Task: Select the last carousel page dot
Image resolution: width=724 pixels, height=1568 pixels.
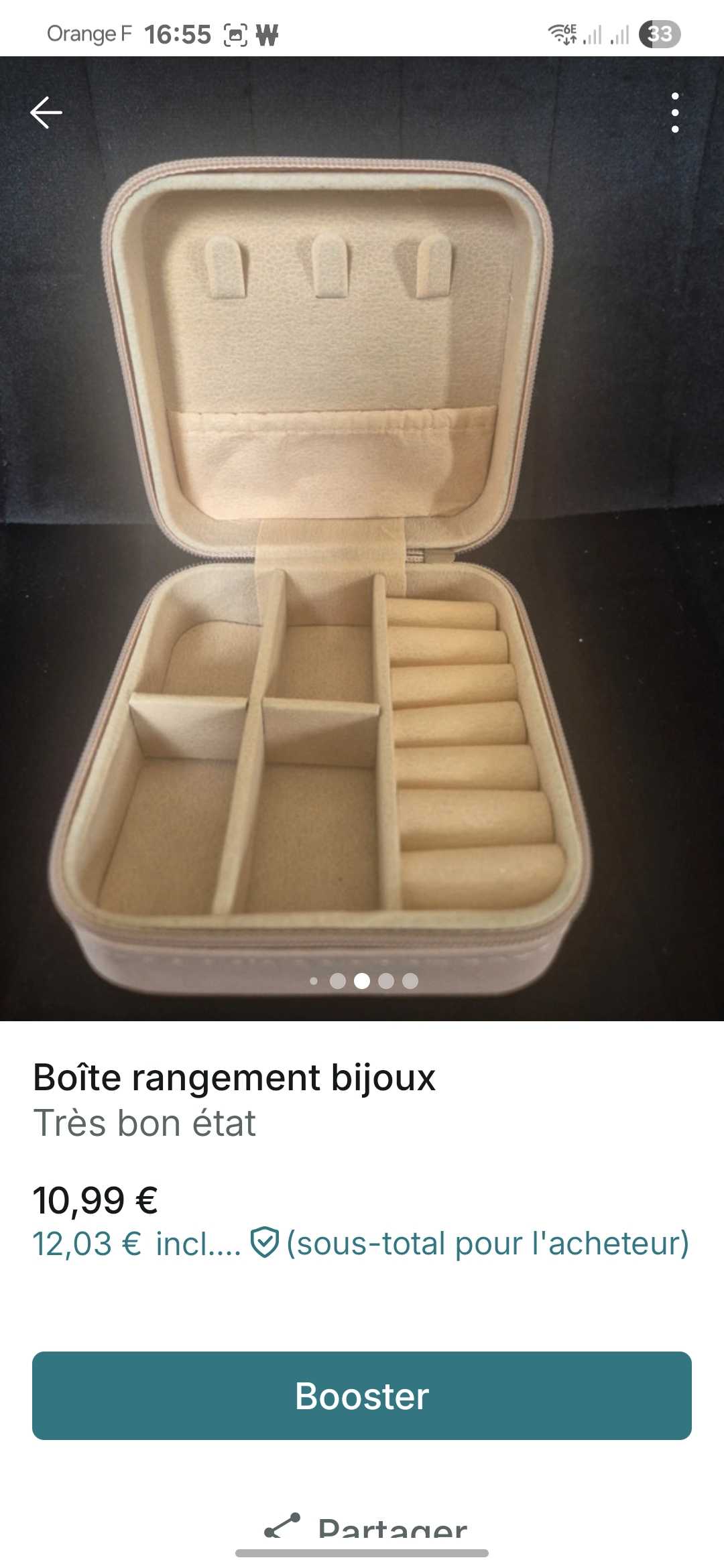Action: [409, 980]
